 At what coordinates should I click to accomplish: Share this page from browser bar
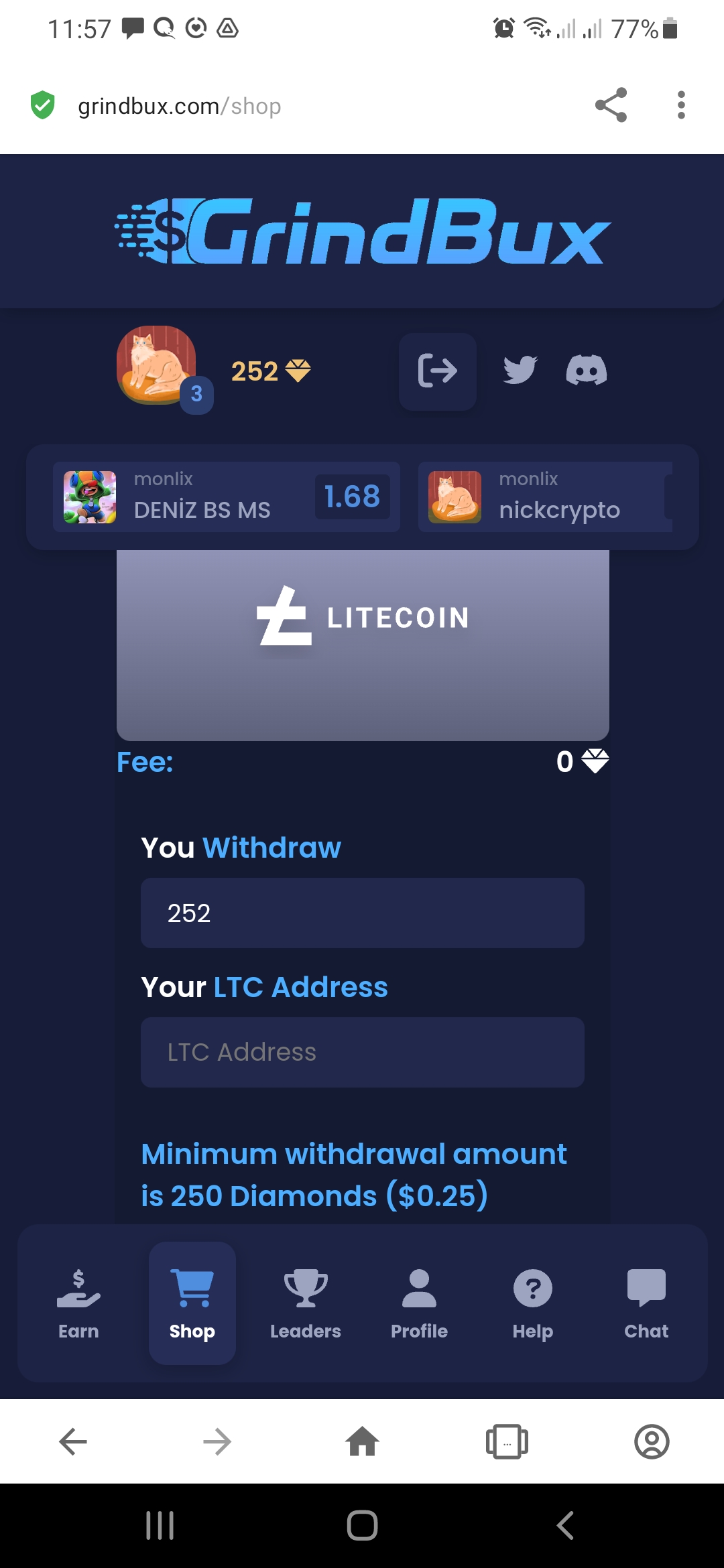coord(611,105)
